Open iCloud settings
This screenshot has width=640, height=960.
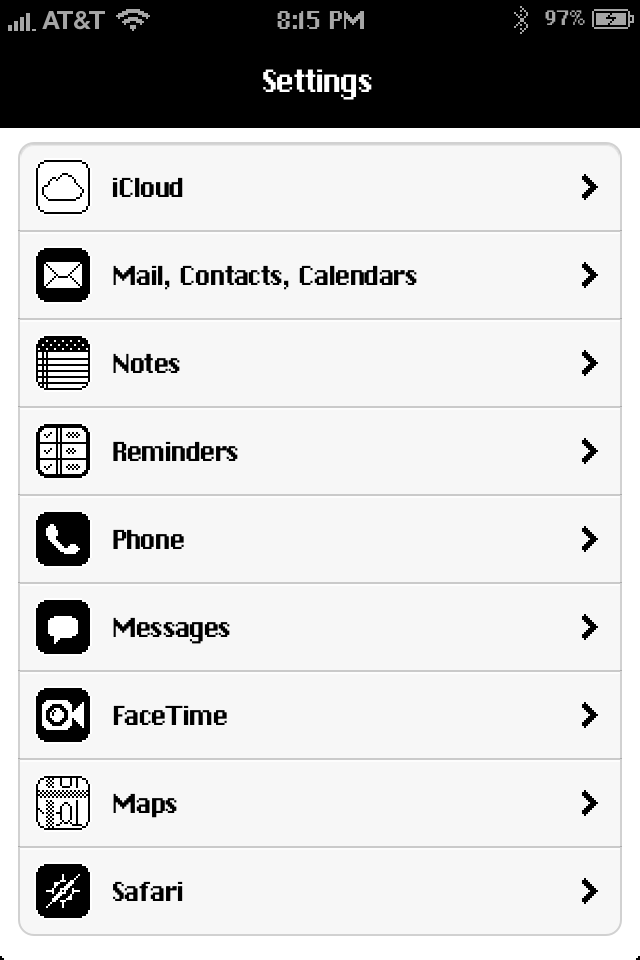pos(320,187)
